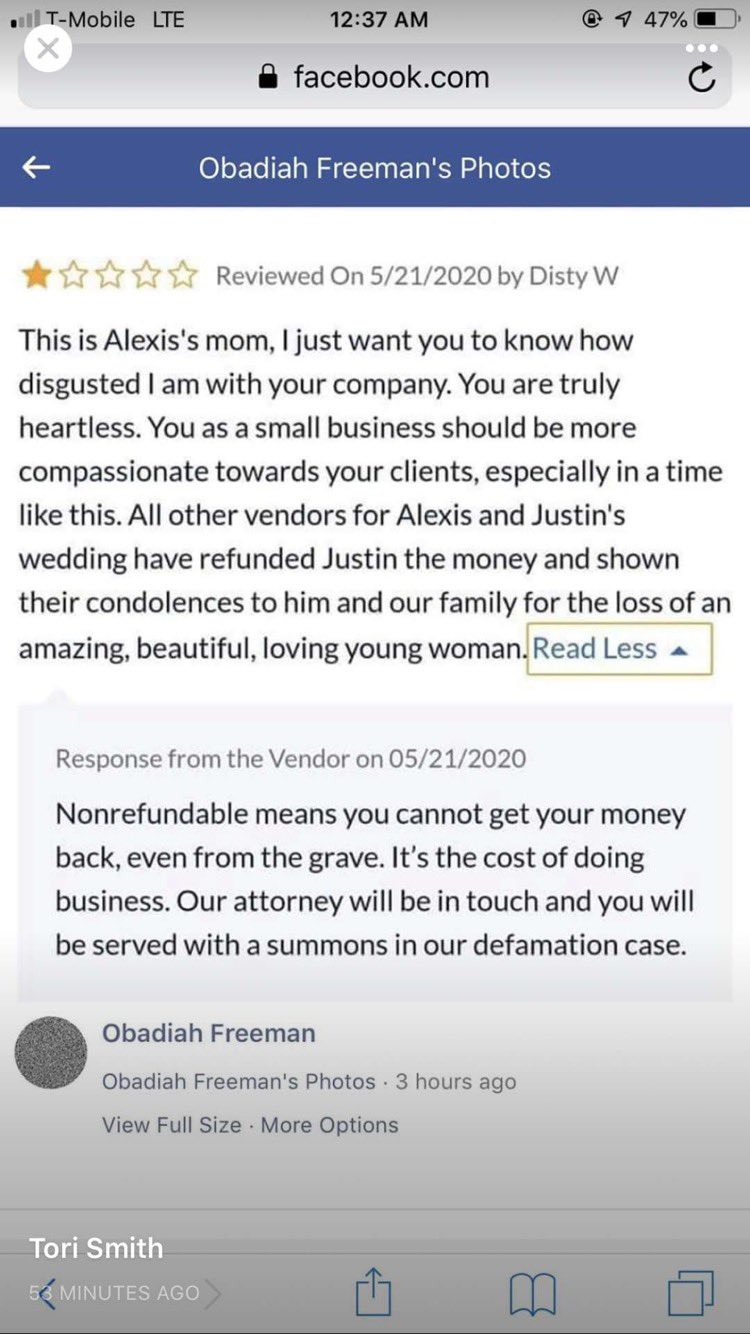This screenshot has width=750, height=1334.
Task: Open the browser tabs overview
Action: (x=691, y=1292)
